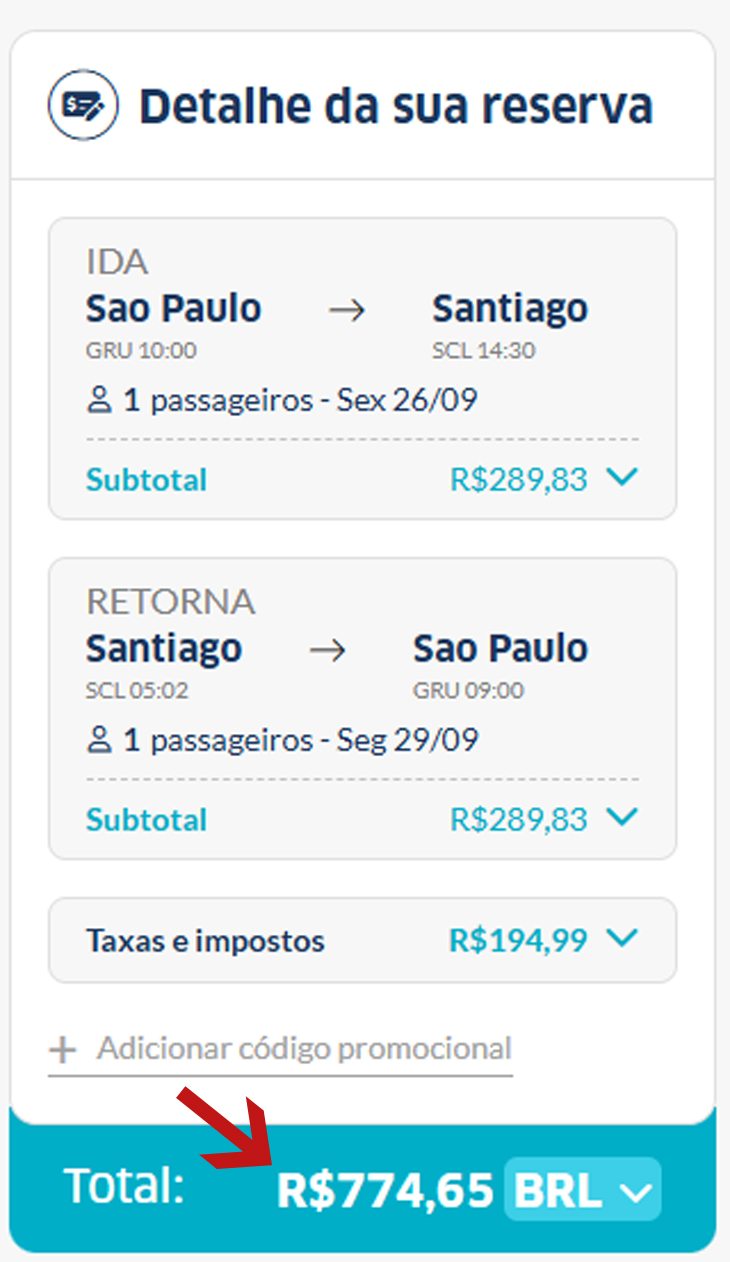Open the BRL currency dropdown

pyautogui.click(x=582, y=1190)
